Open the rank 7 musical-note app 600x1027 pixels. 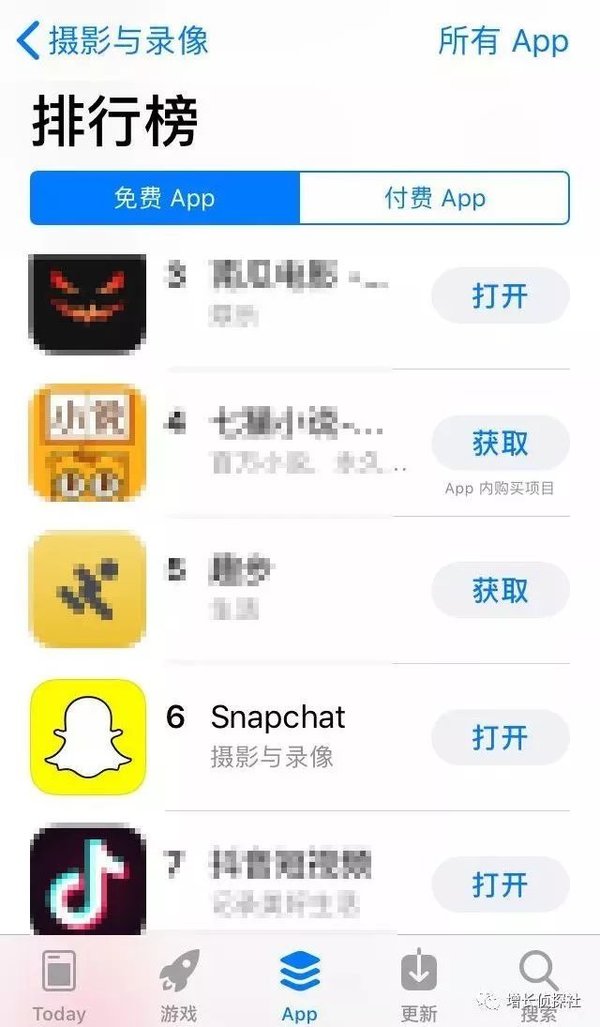(88, 880)
